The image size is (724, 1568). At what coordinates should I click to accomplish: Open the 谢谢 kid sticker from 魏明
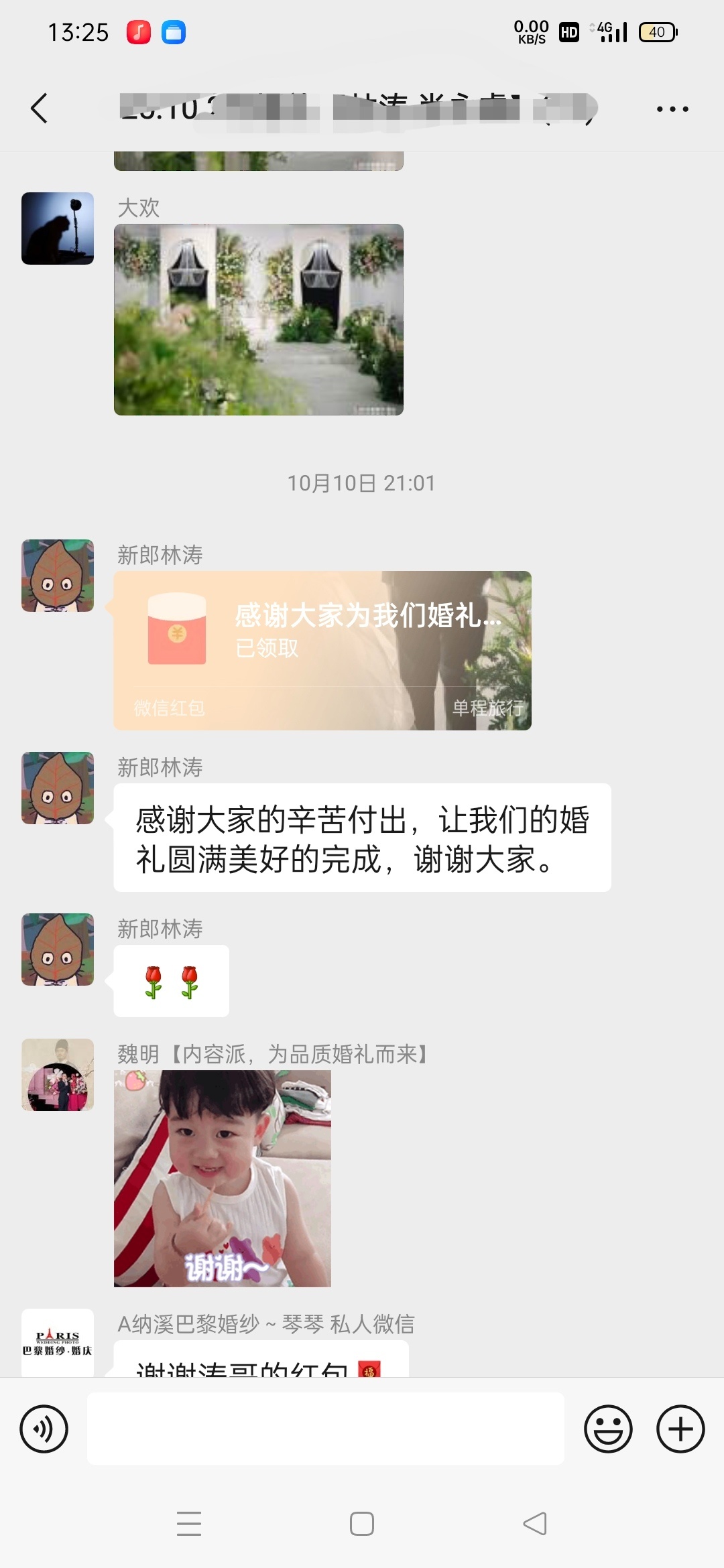pos(222,1178)
